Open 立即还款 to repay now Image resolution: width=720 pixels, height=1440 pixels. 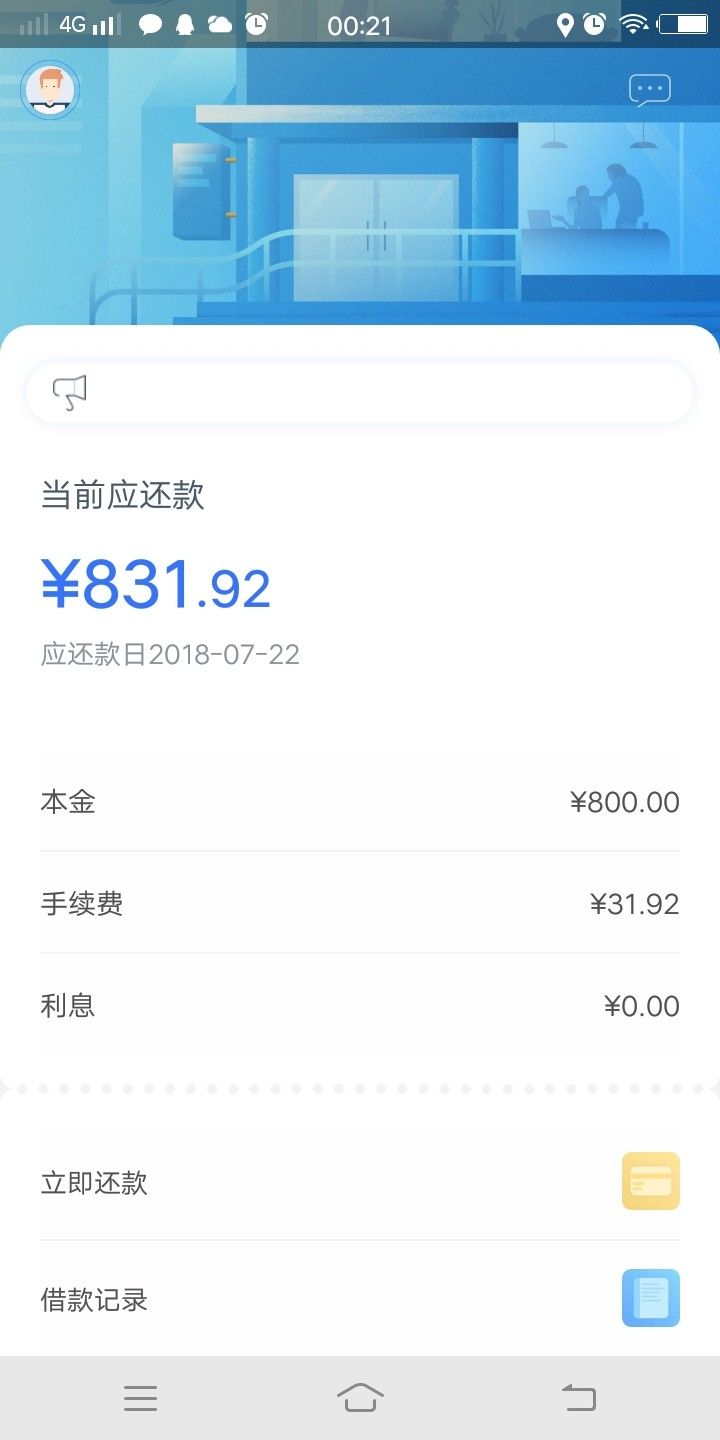[x=360, y=1182]
